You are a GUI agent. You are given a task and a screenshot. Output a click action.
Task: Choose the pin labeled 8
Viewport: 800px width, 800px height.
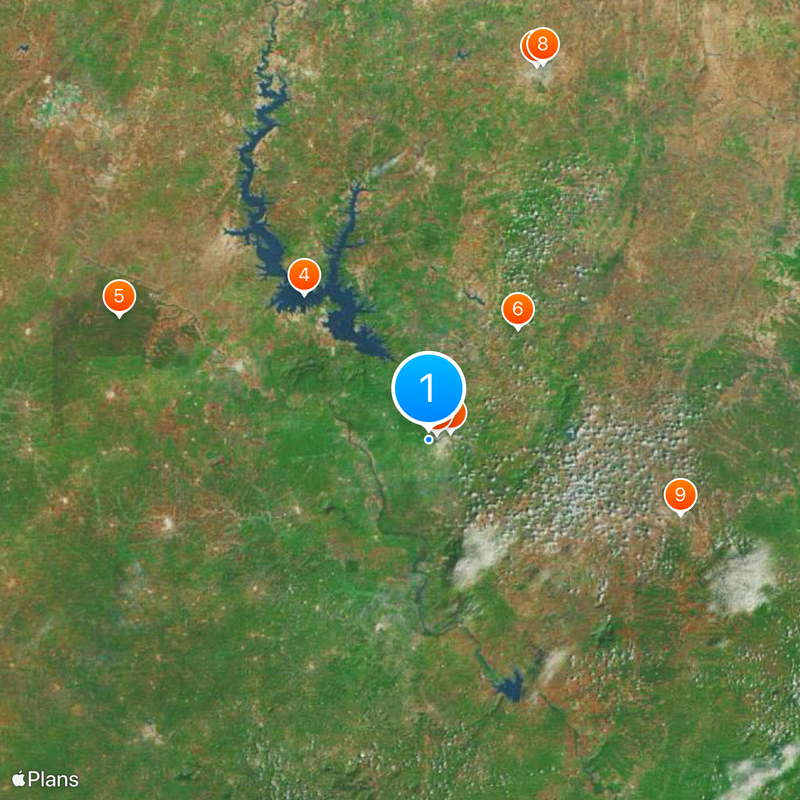click(543, 43)
